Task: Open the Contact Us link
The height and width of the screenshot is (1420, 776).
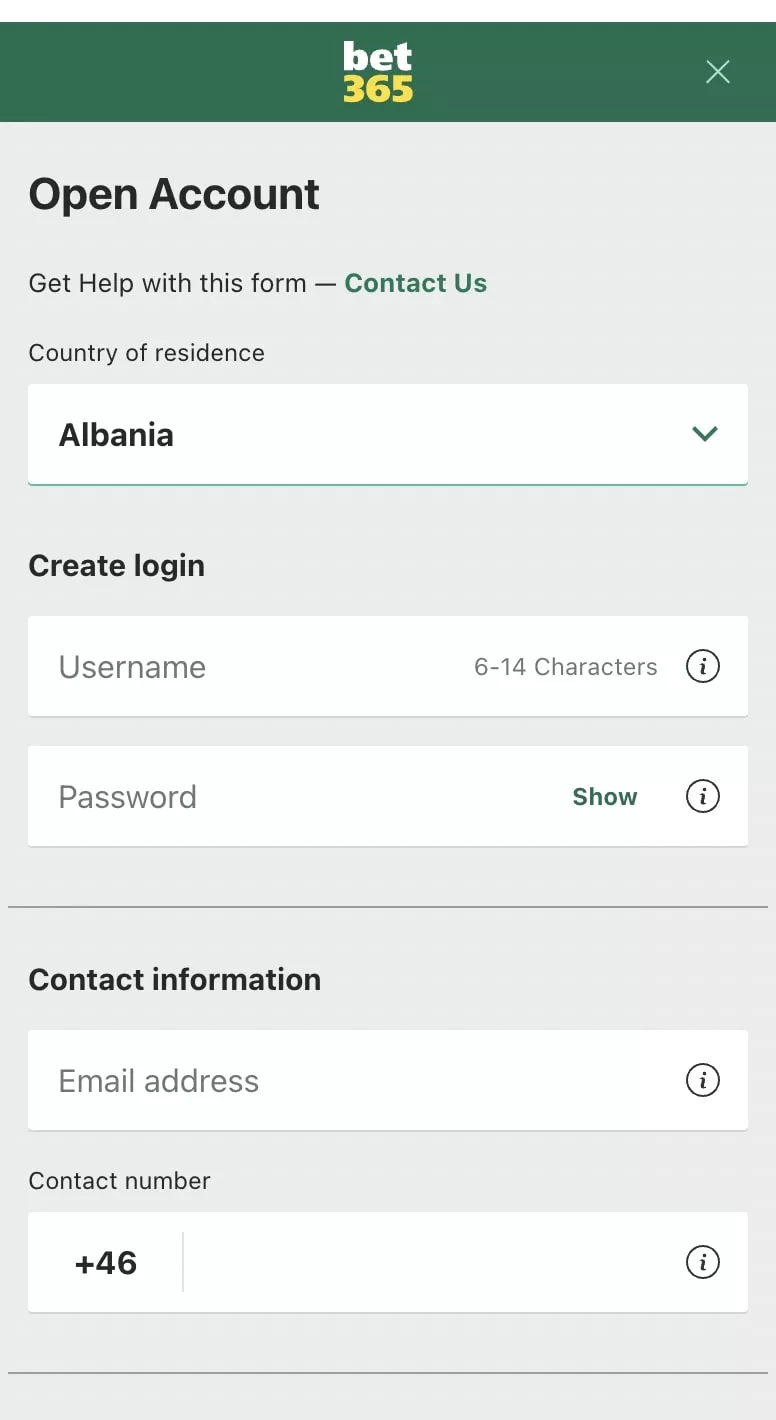Action: click(x=416, y=283)
